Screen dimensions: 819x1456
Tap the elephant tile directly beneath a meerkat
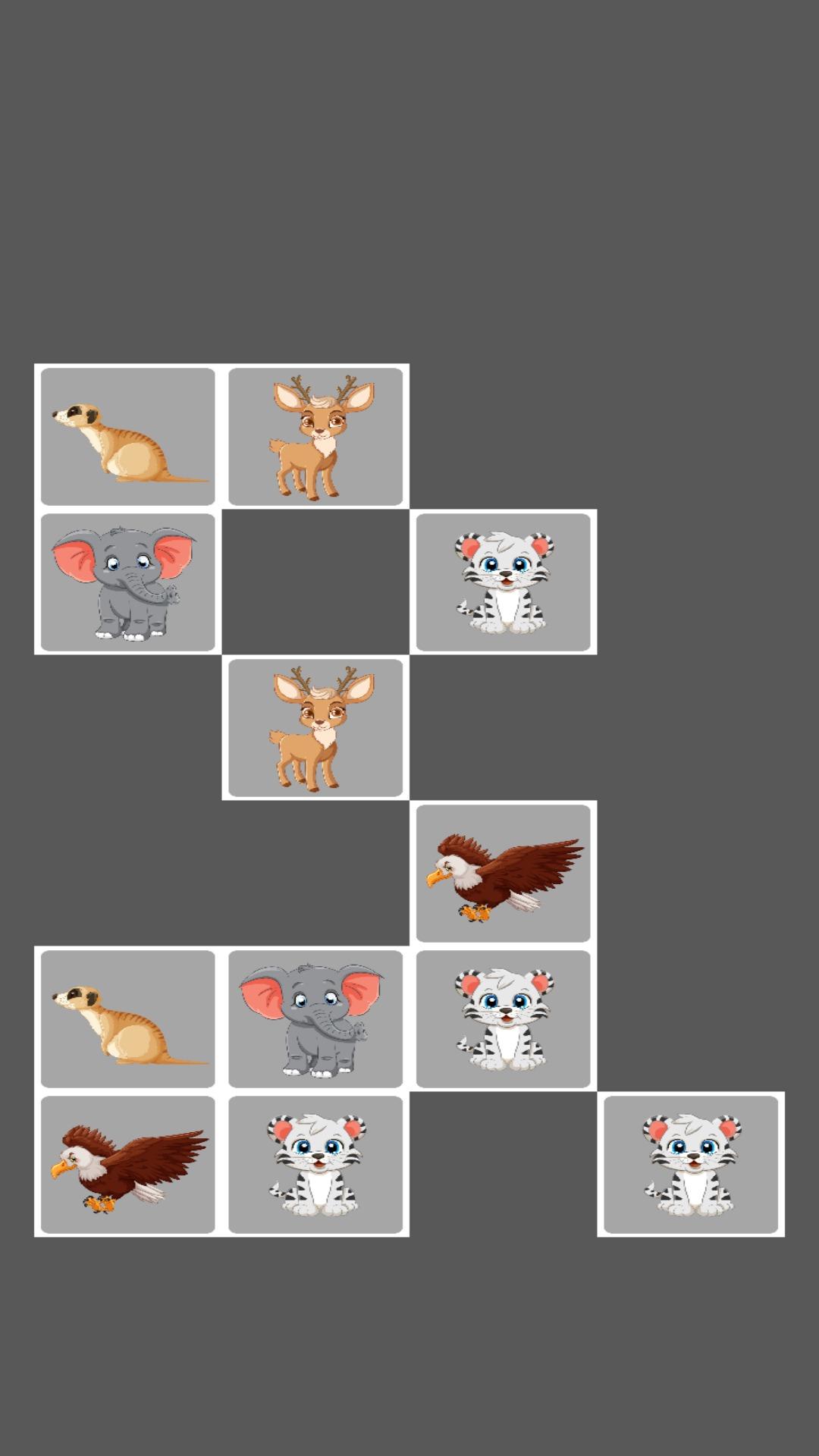[x=127, y=582]
